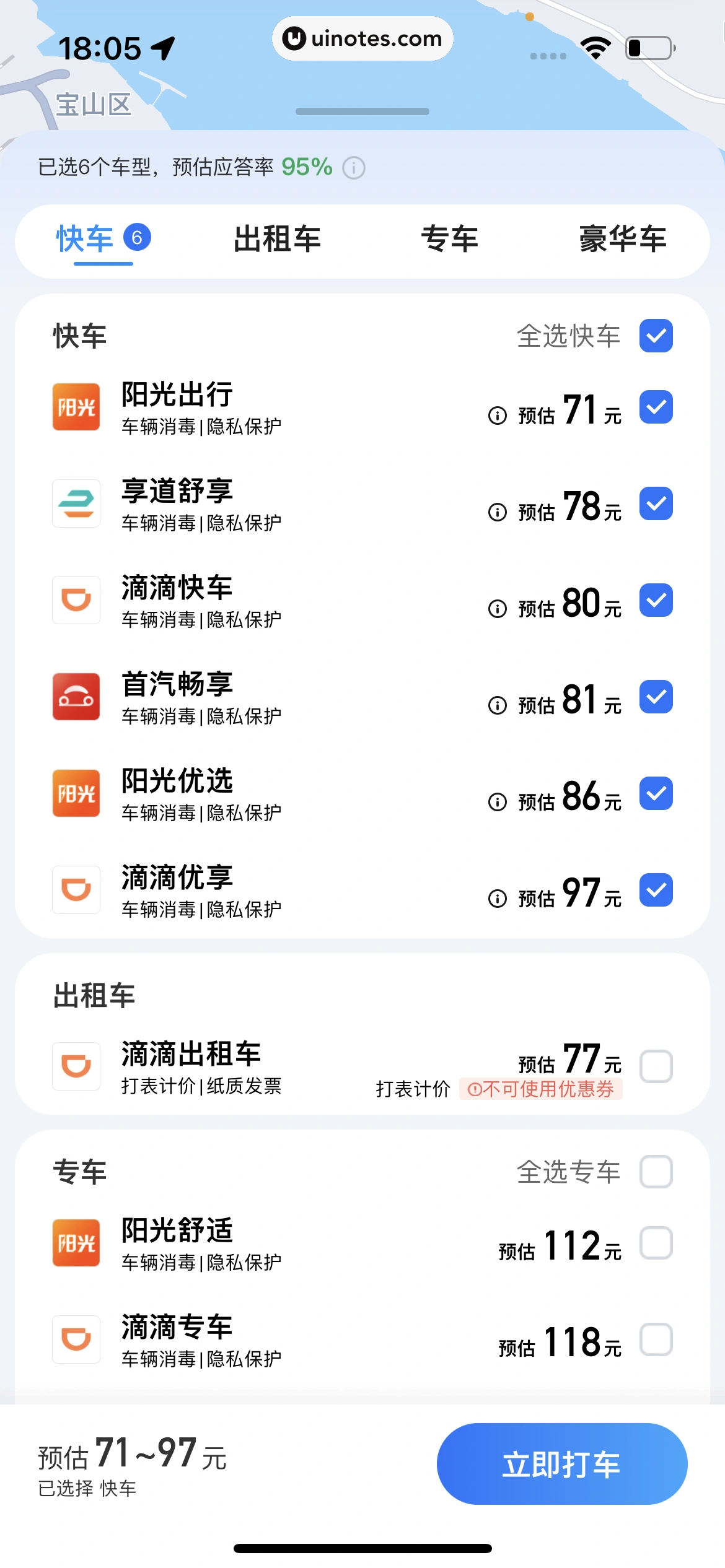
Task: View price details for 滴滴优享 97元
Action: tap(497, 899)
